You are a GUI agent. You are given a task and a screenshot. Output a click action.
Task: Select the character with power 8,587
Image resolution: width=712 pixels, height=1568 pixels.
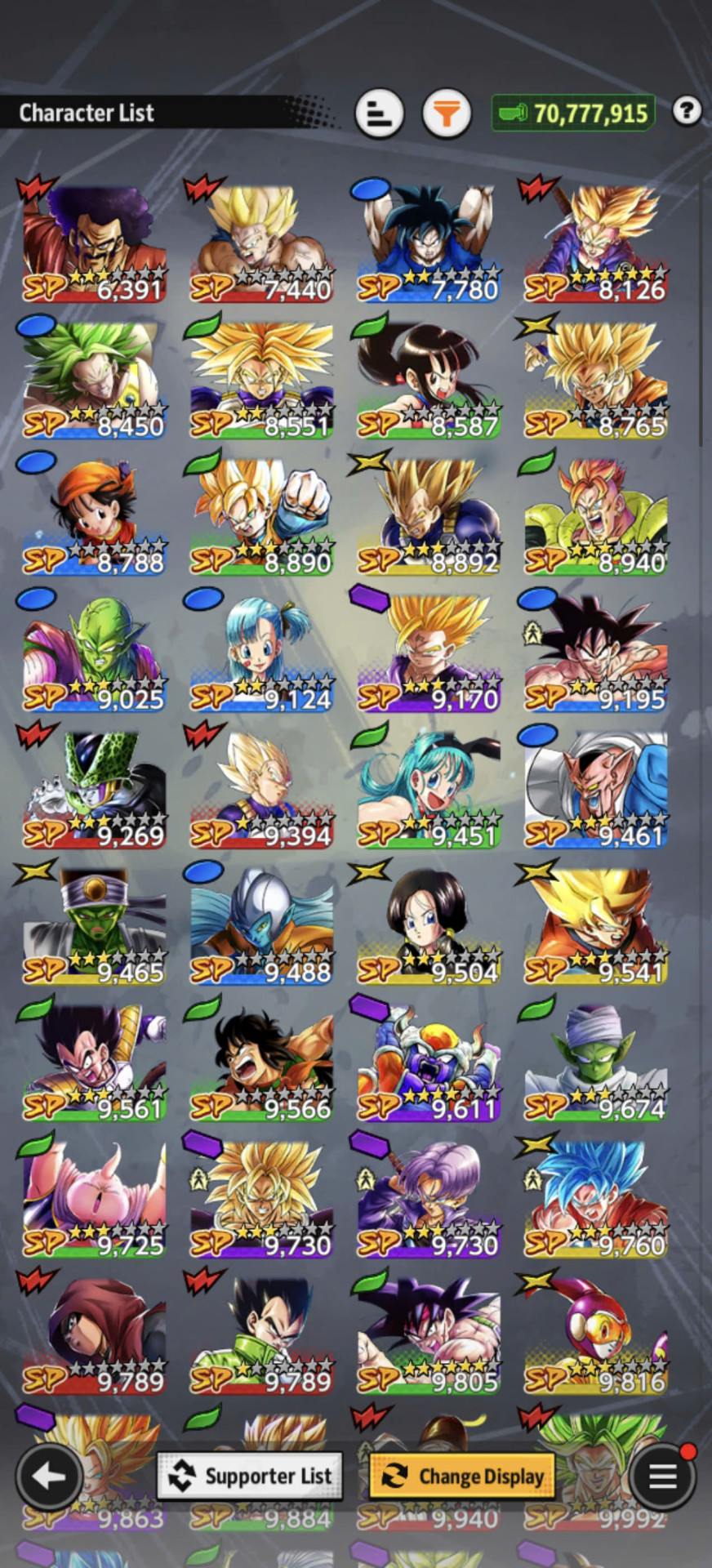coord(429,380)
